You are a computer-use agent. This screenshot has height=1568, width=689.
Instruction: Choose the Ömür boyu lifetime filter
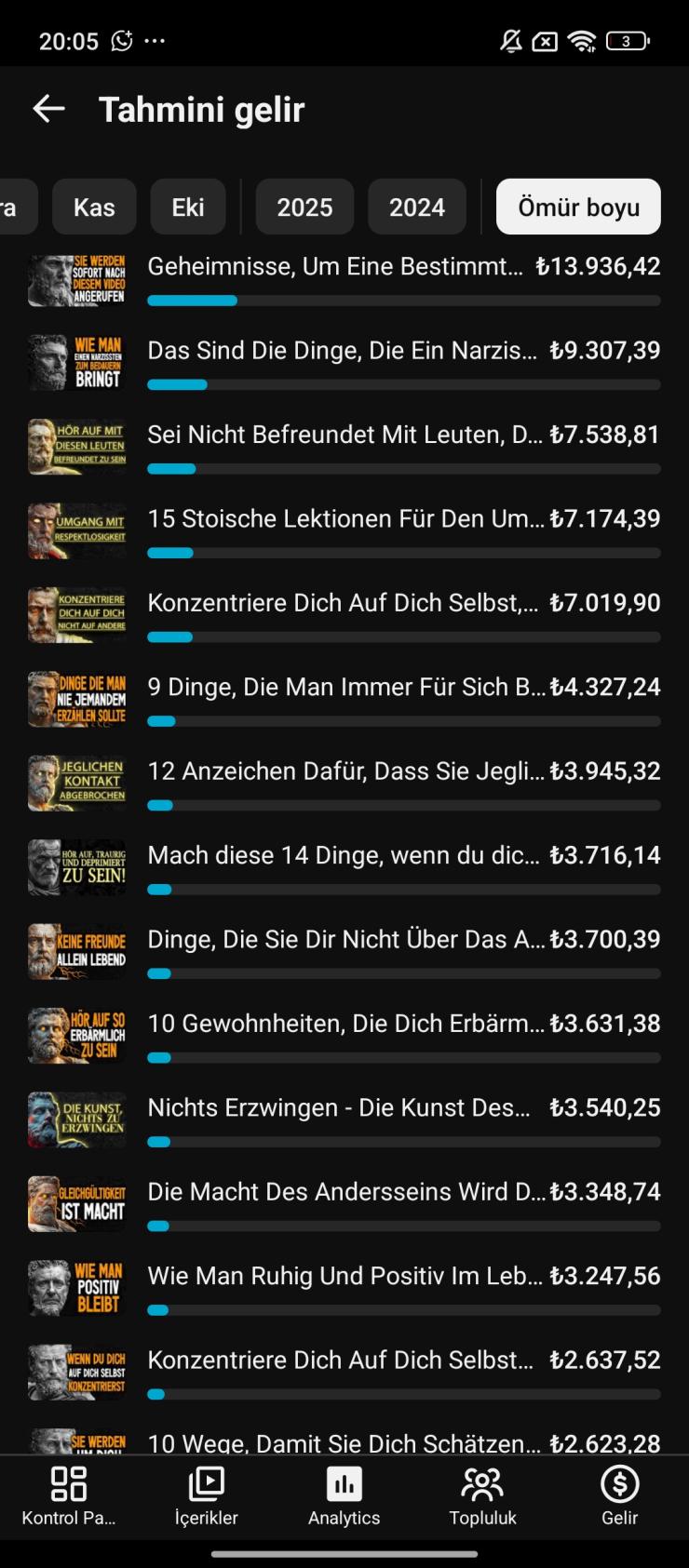click(x=578, y=207)
